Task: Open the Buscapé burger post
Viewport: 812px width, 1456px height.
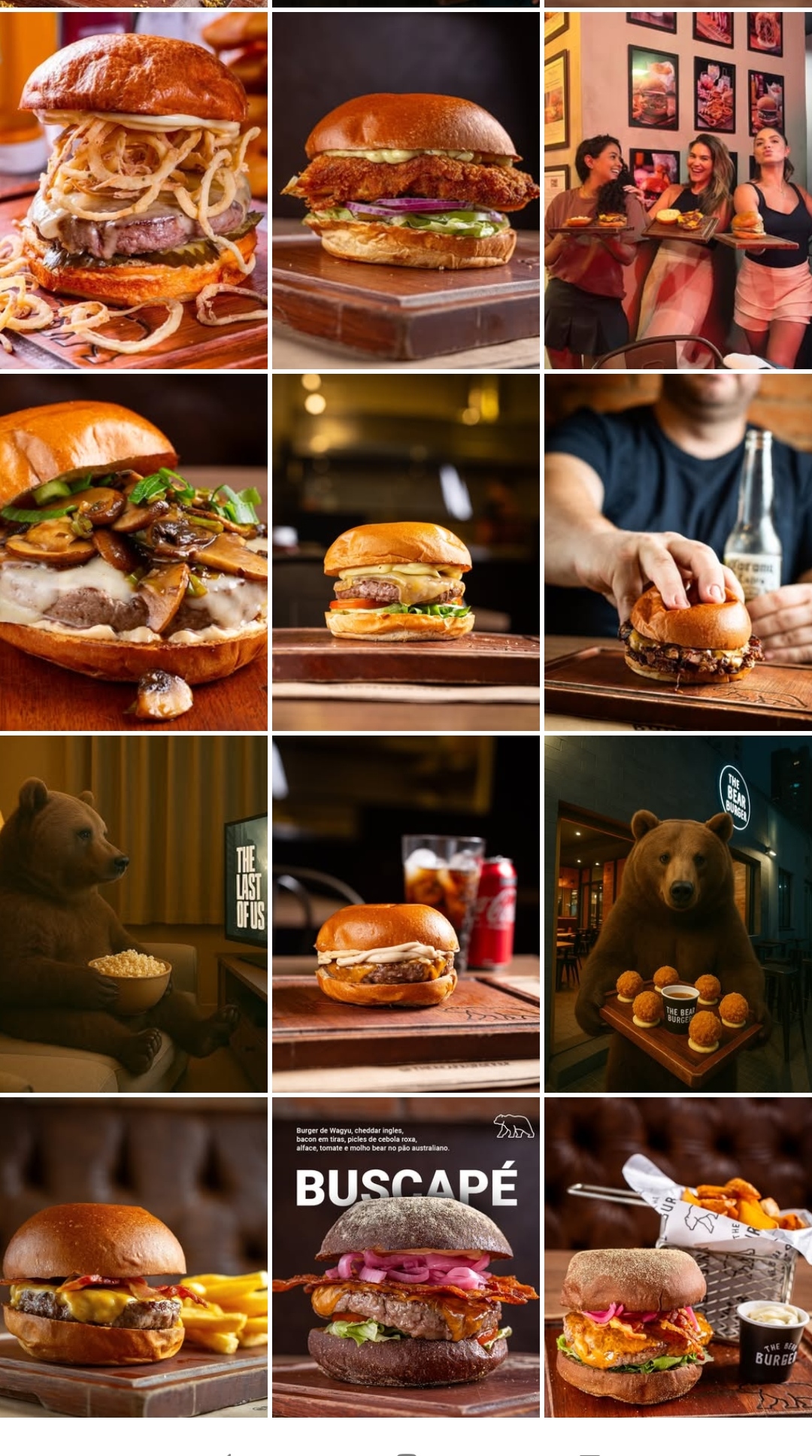Action: pos(406,1257)
